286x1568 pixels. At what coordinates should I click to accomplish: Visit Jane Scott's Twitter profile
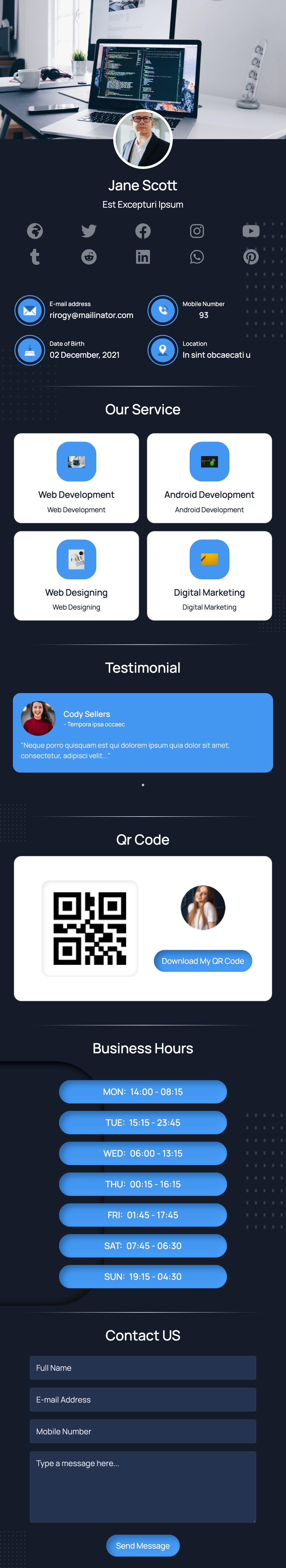[x=89, y=231]
